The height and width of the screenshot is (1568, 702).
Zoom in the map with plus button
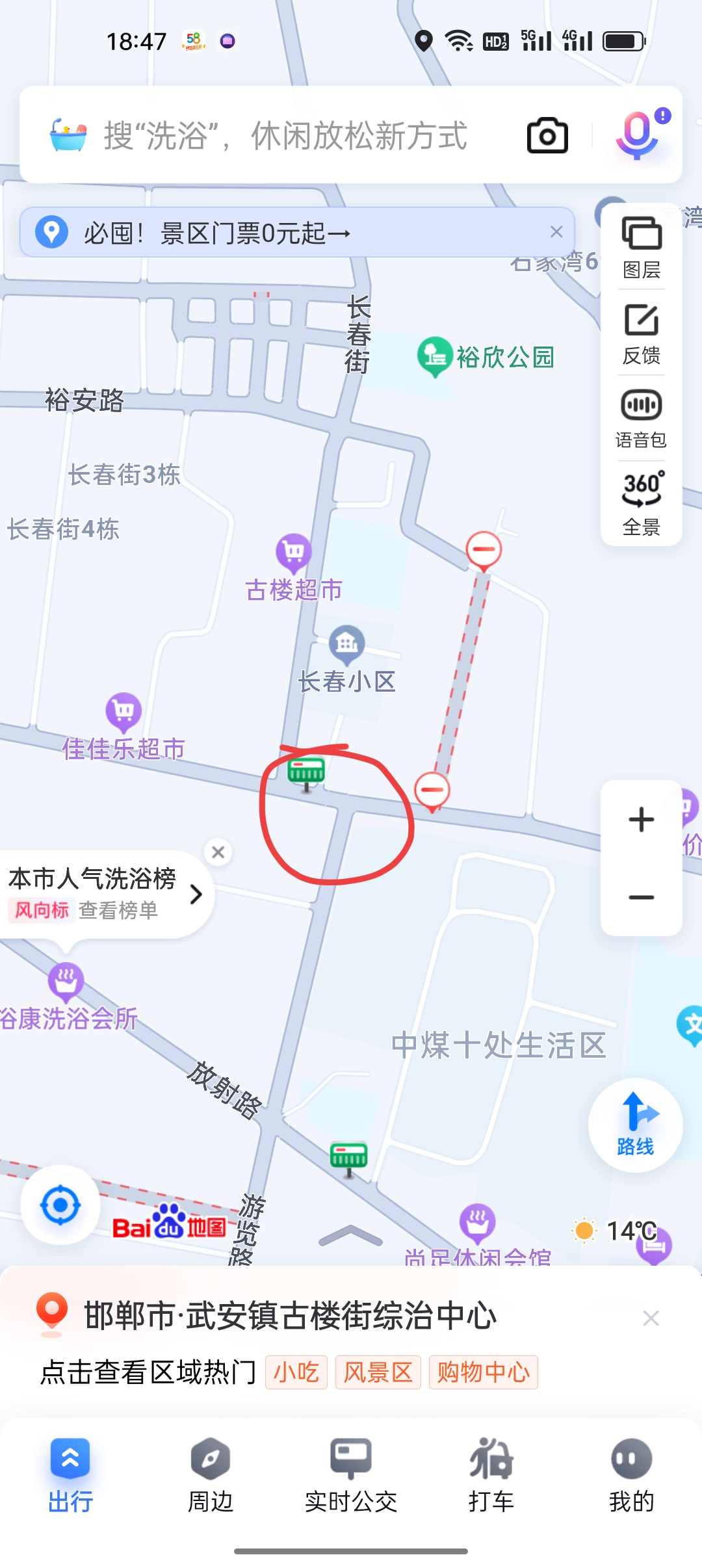(x=642, y=820)
